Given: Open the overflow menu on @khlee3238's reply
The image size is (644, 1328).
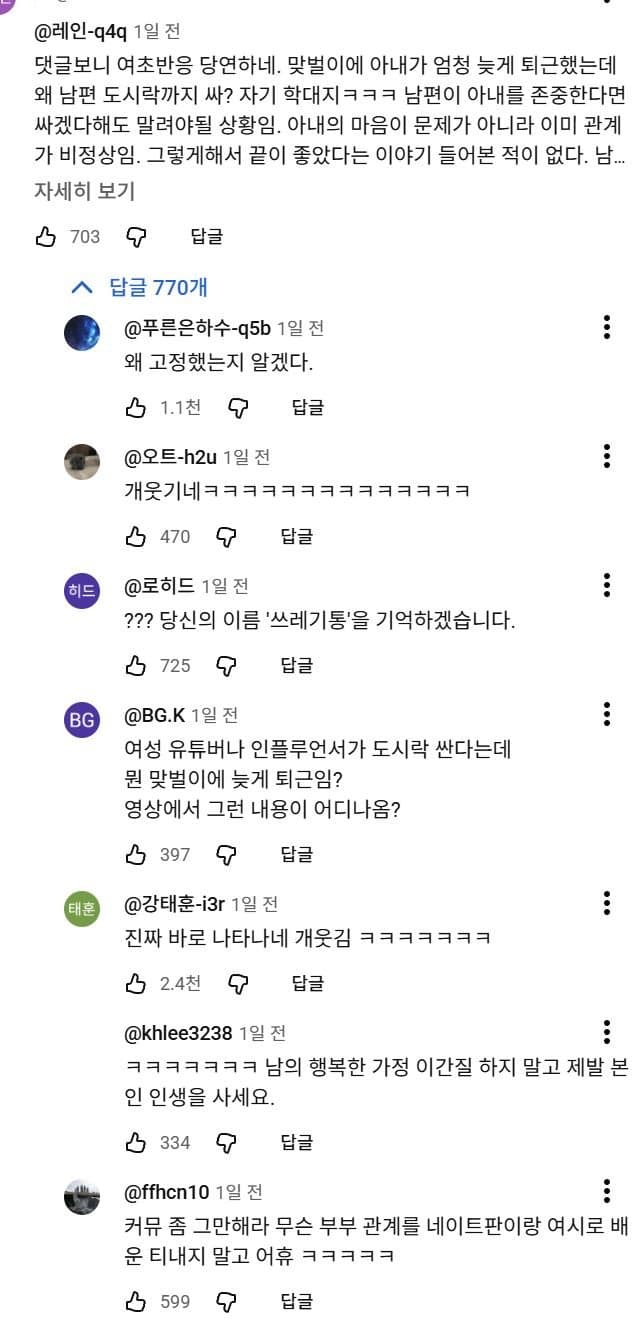Looking at the screenshot, I should click(606, 1032).
